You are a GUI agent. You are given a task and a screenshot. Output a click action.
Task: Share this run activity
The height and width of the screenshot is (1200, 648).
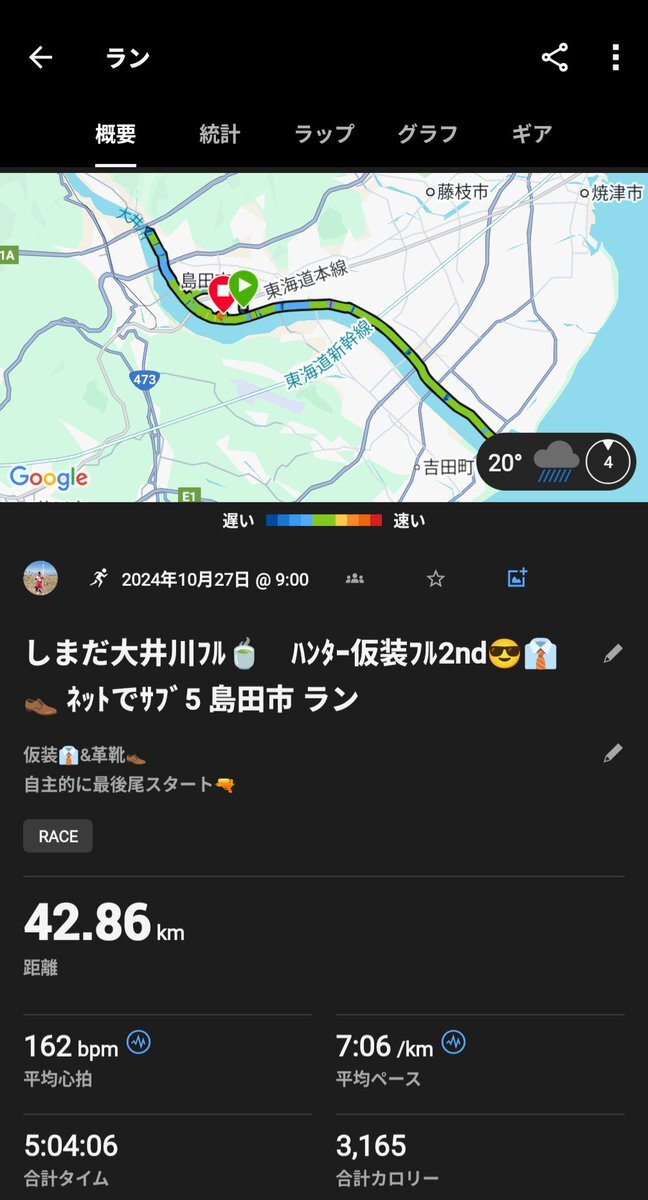[555, 58]
